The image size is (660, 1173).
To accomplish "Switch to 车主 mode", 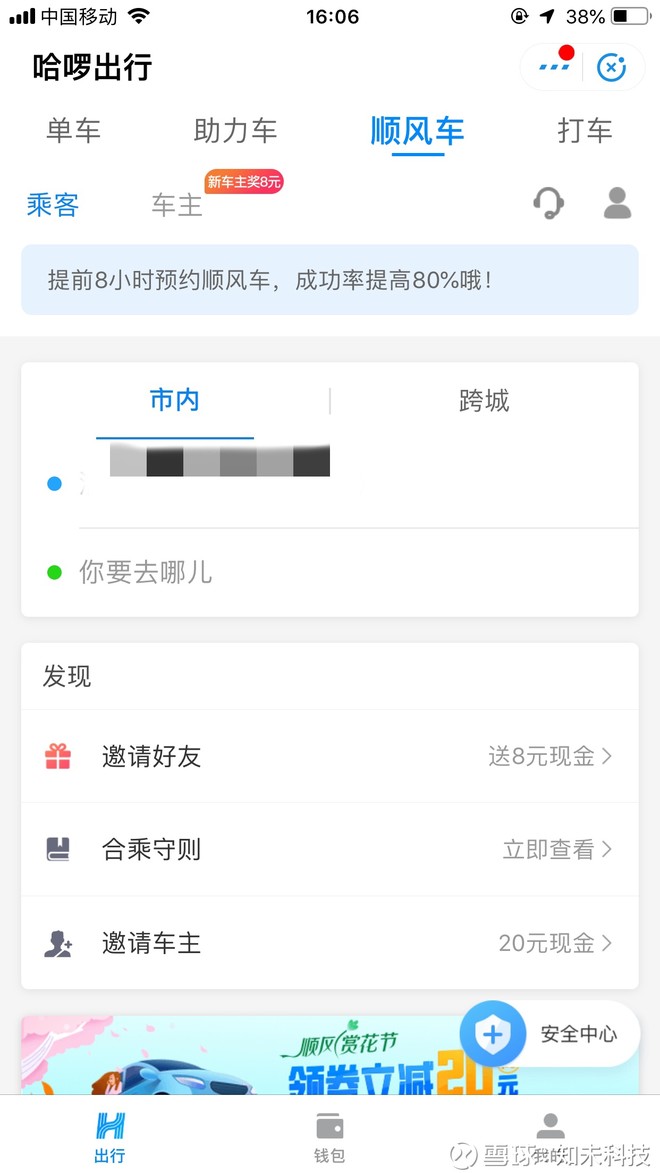I will pos(177,204).
